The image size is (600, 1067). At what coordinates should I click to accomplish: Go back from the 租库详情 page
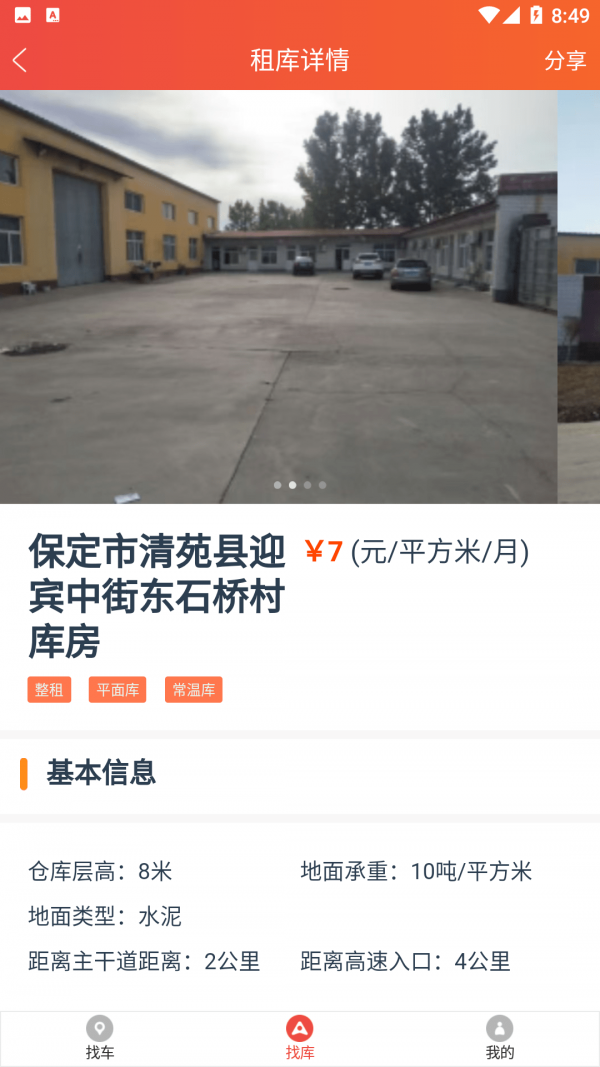coord(20,60)
